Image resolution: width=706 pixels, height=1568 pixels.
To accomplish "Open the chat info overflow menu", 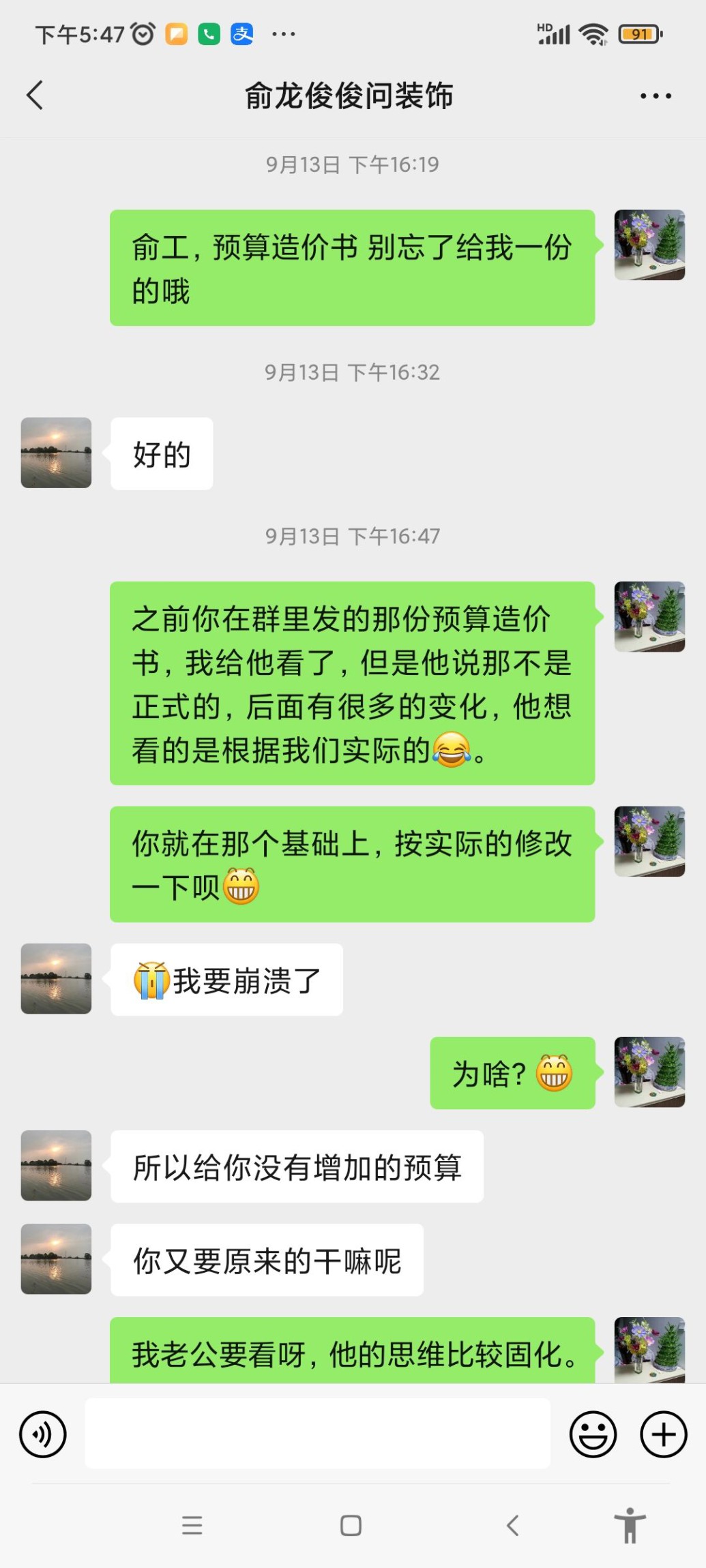I will pos(656,96).
